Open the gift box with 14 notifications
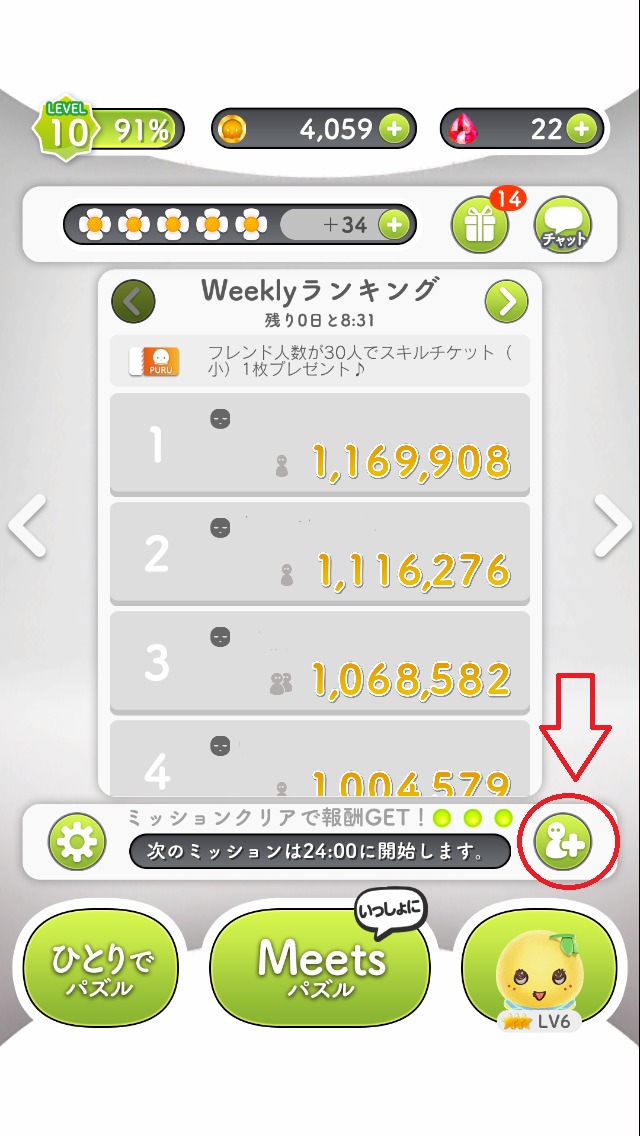This screenshot has width=640, height=1136. (x=480, y=225)
